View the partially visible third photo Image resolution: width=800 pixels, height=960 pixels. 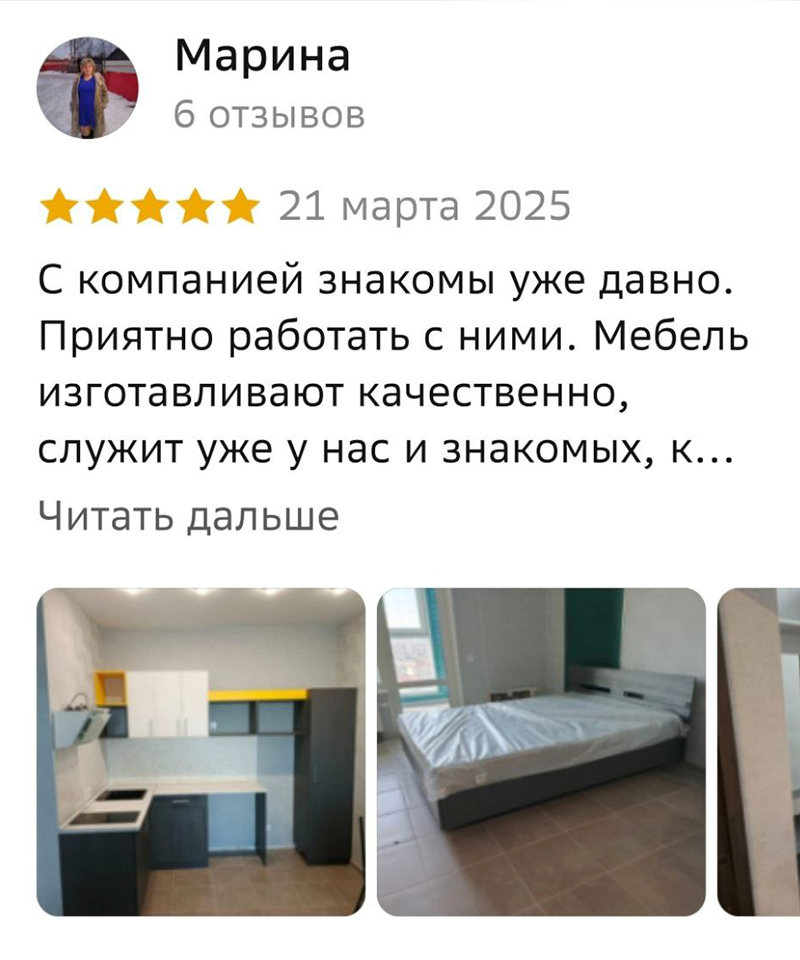pyautogui.click(x=760, y=751)
